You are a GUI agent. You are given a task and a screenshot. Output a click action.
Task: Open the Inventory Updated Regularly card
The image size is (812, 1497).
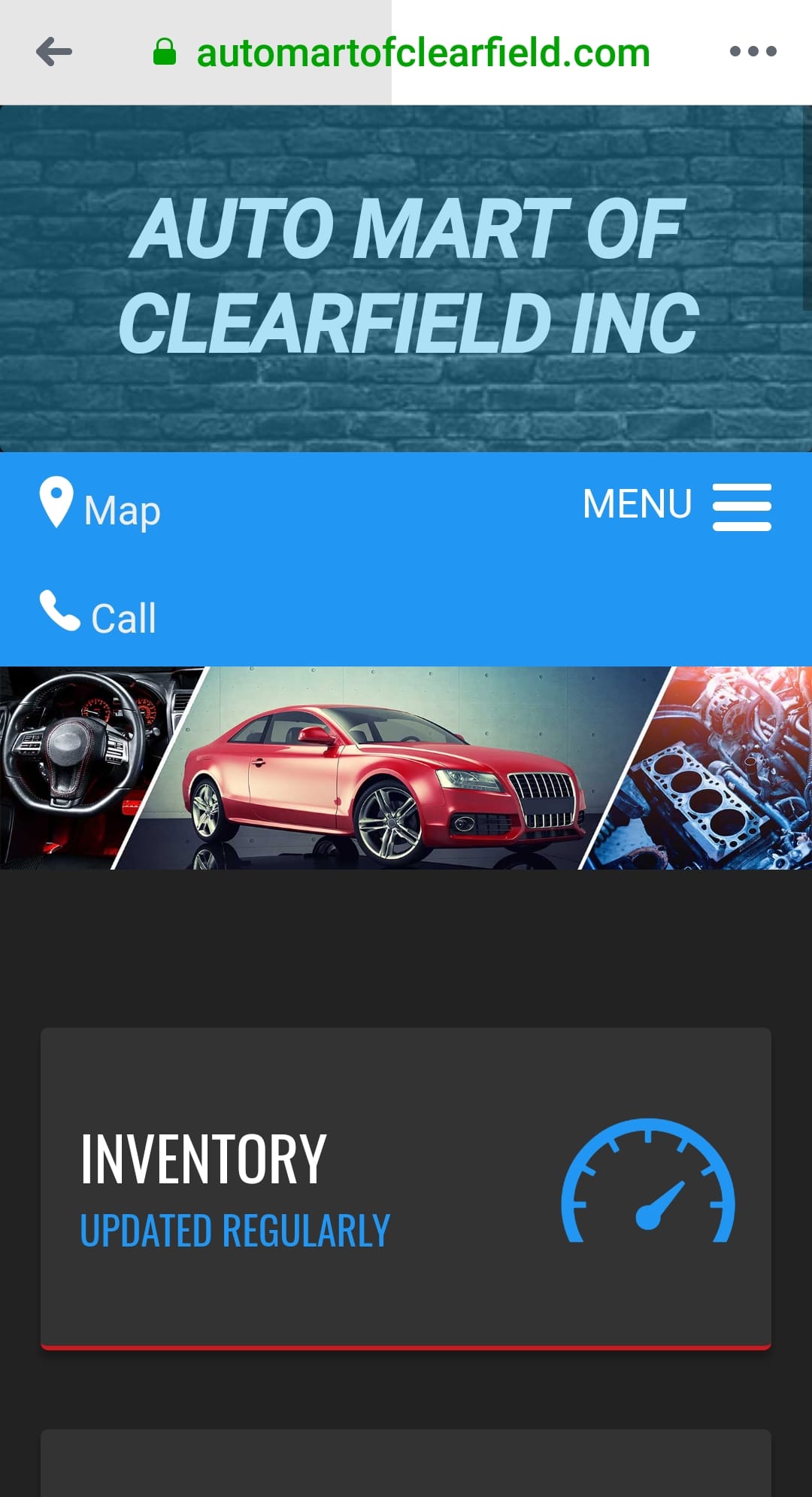pos(406,1187)
